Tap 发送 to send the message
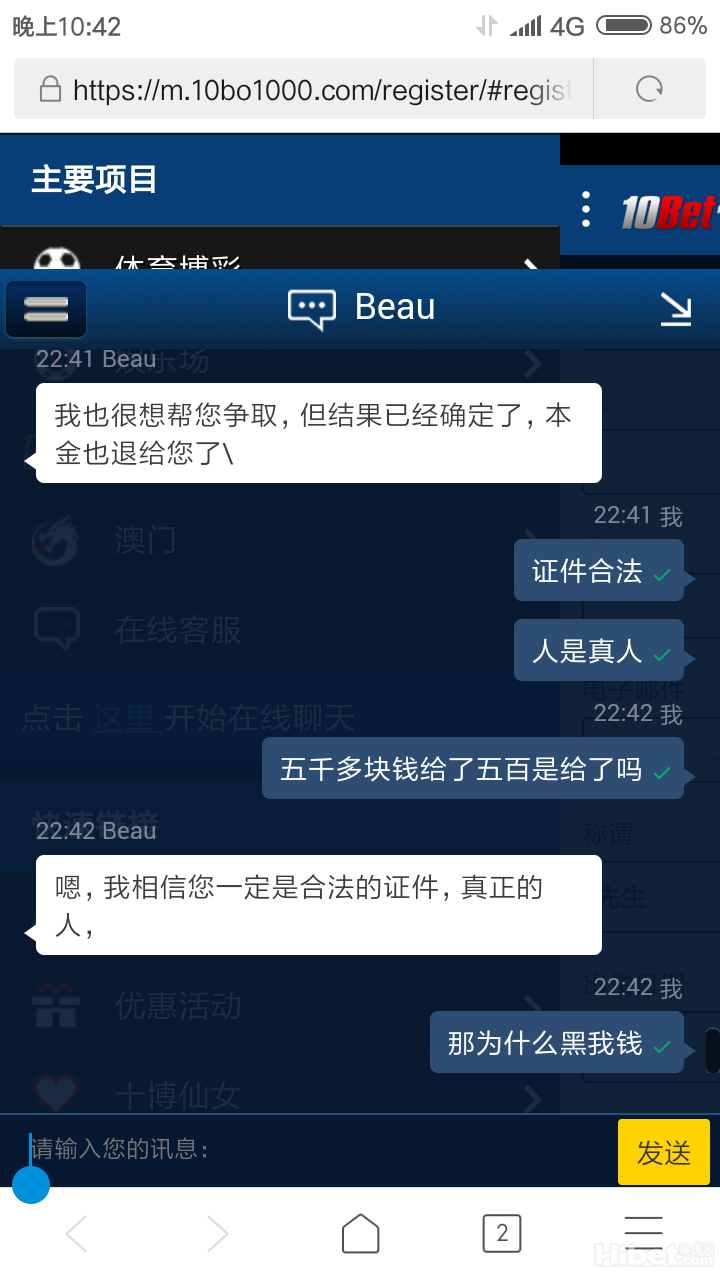 tap(663, 1152)
